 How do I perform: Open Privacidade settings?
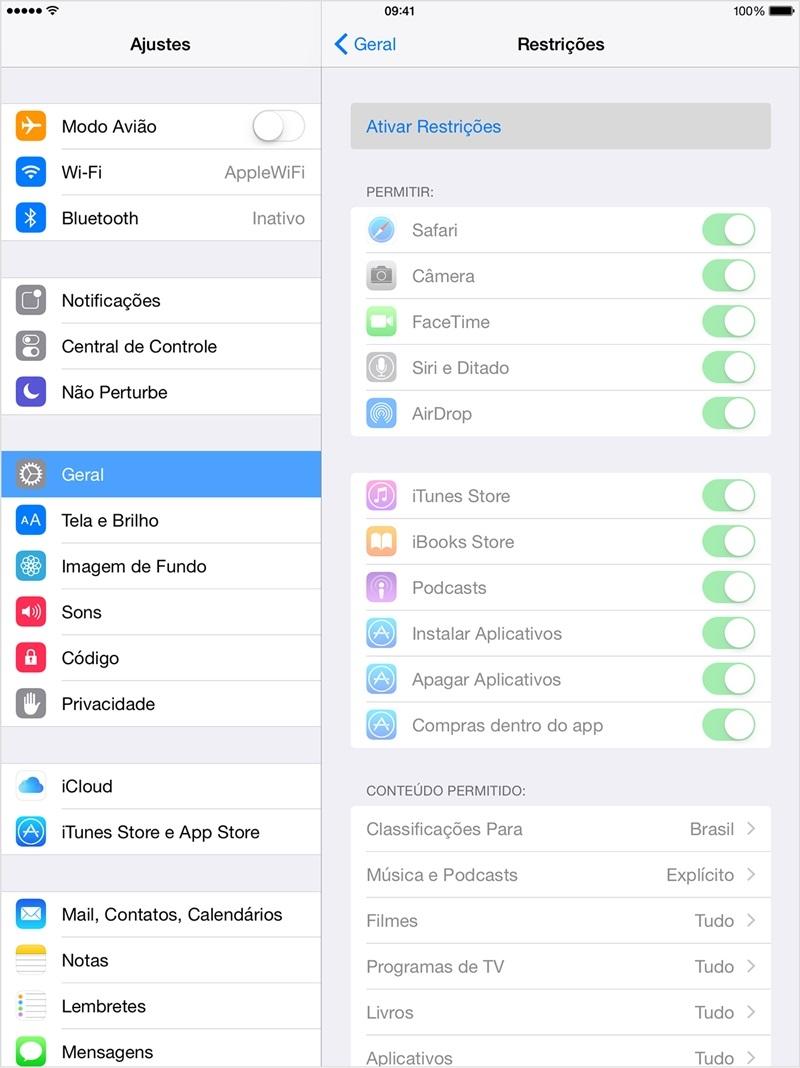[x=160, y=705]
